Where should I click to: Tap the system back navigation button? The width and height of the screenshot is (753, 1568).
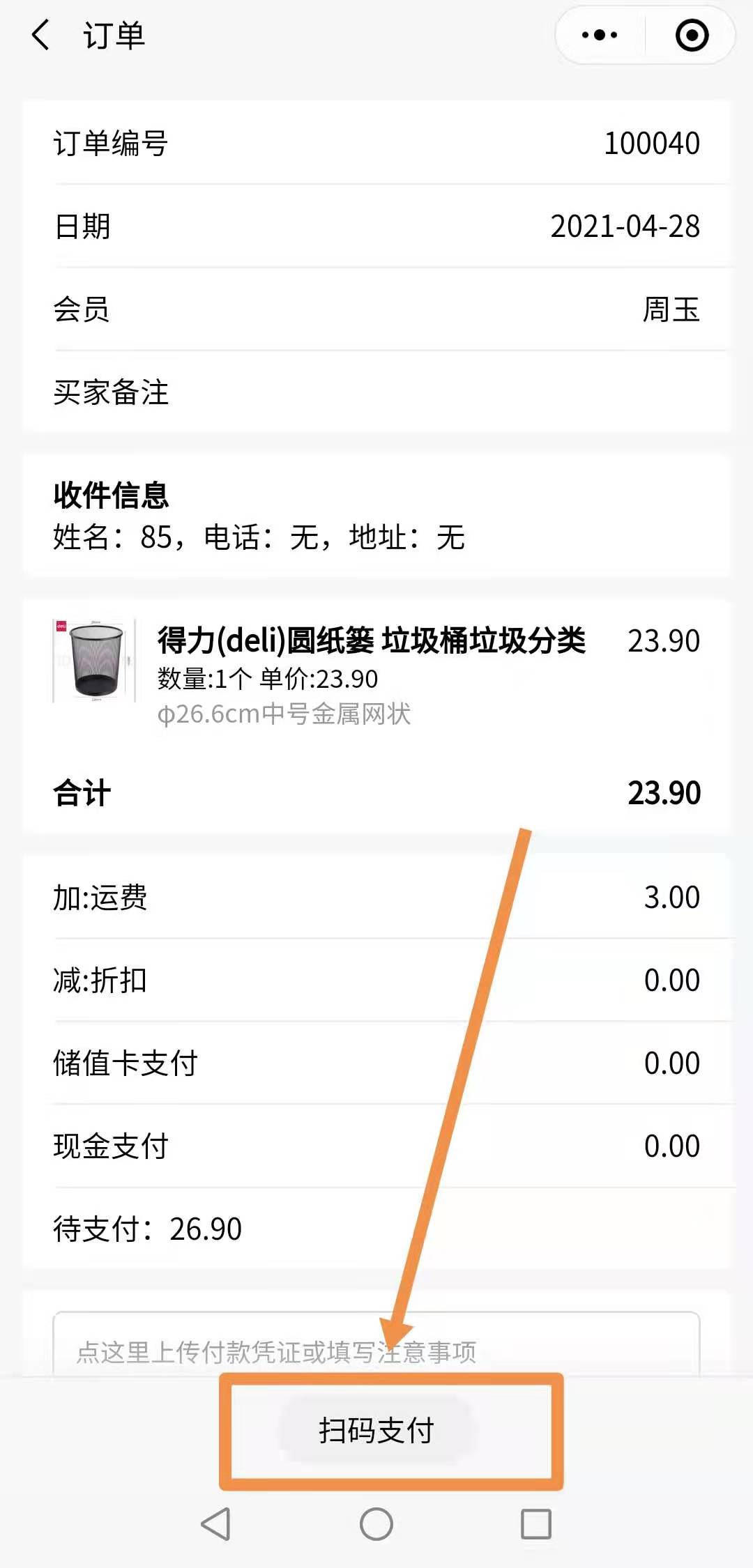point(216,1524)
